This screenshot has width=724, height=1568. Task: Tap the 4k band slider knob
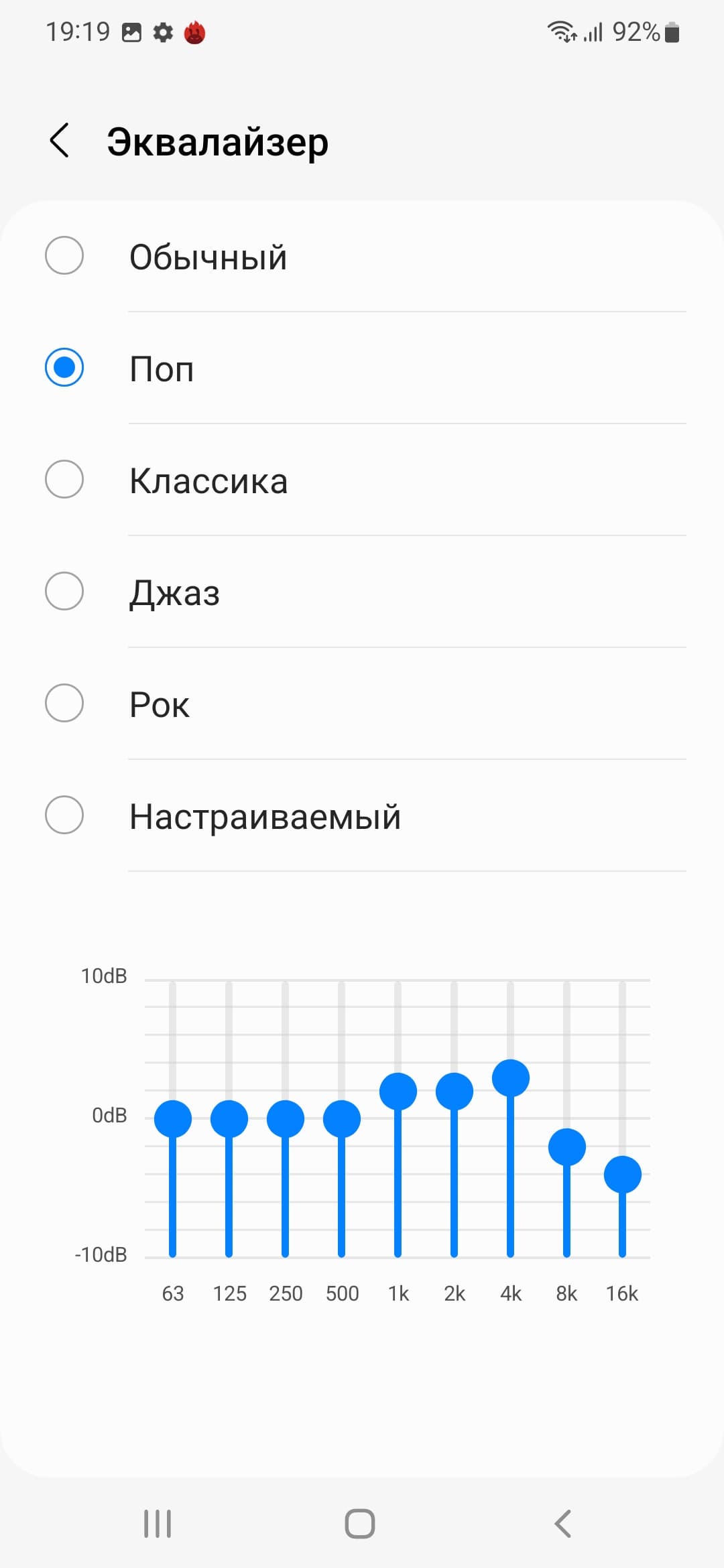(x=511, y=1078)
